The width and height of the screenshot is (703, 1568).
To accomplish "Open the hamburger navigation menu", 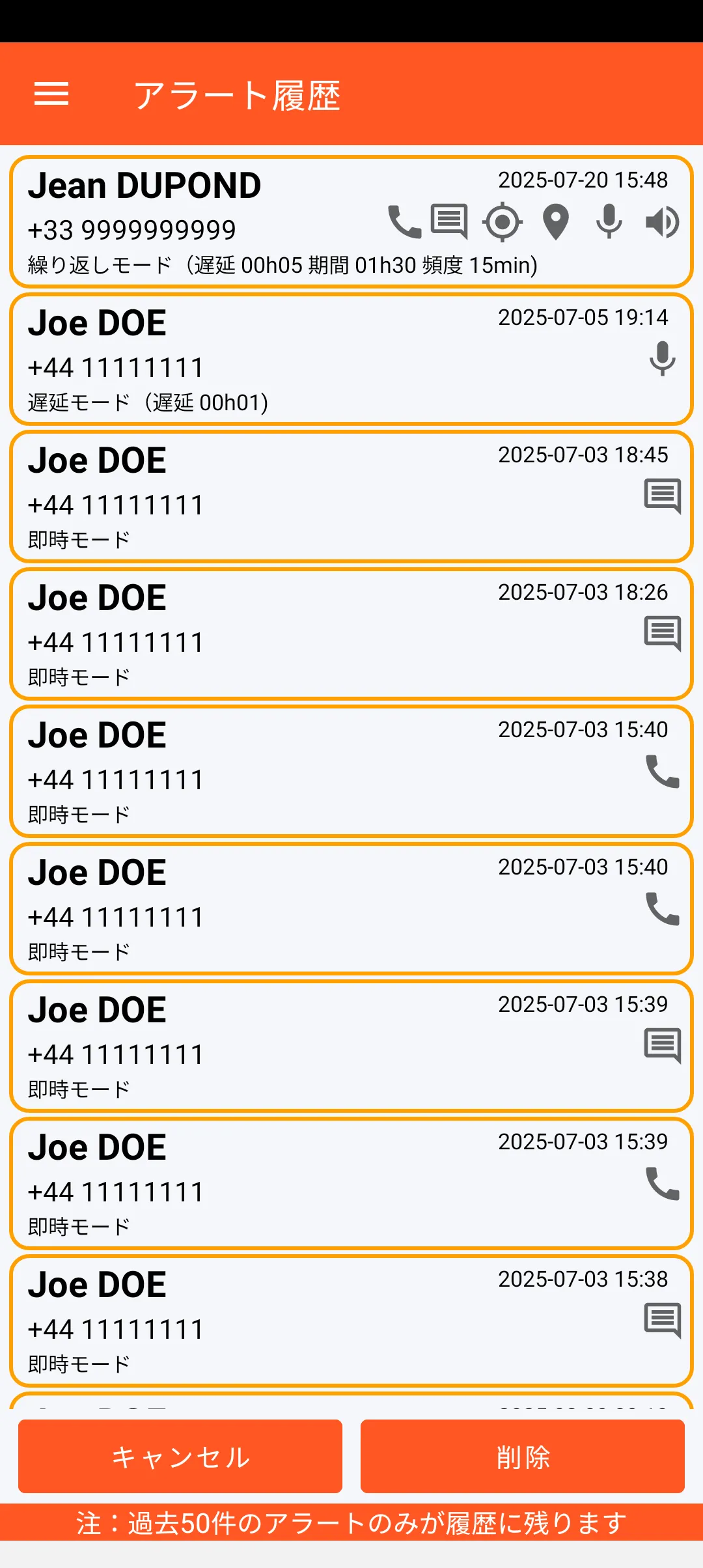I will pos(51,94).
